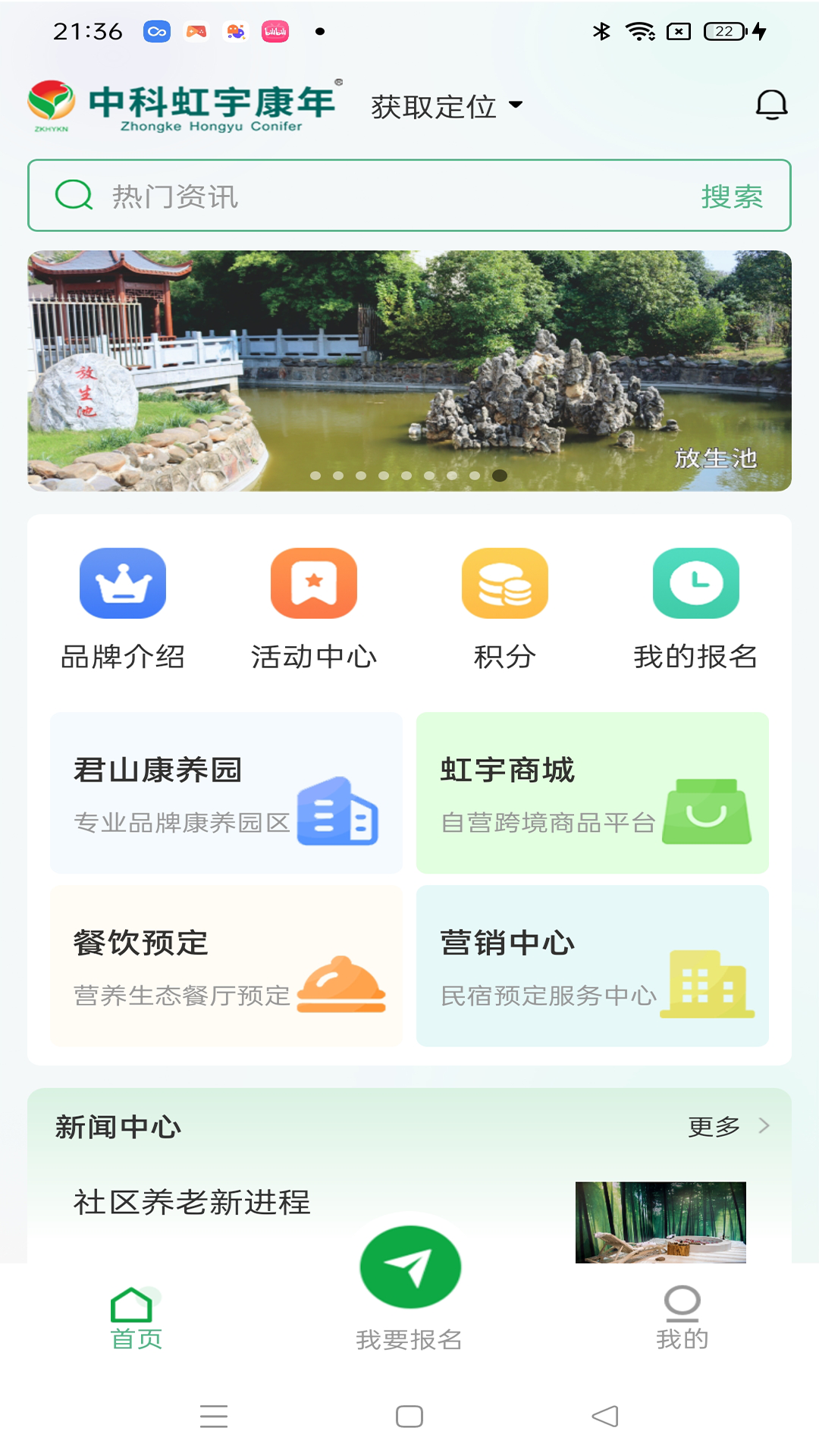
Task: Switch to the 我的 tab
Action: tap(682, 1319)
